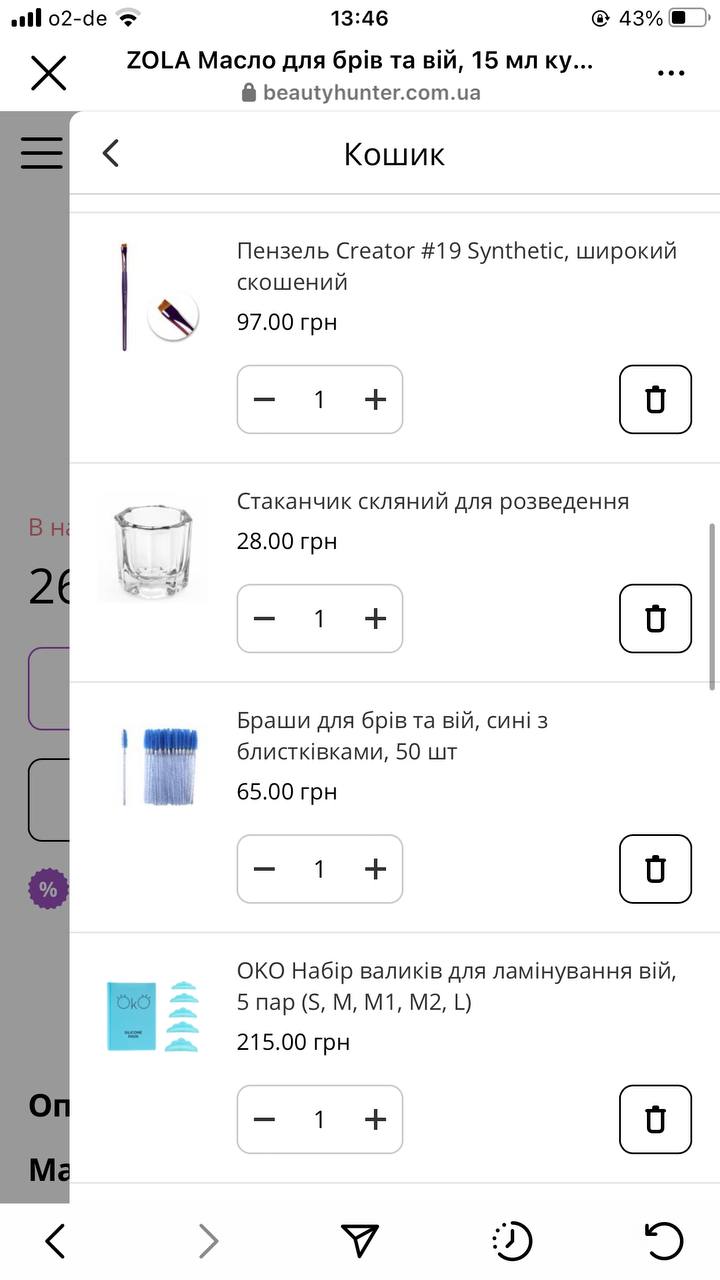Viewport: 720px width, 1280px height.
Task: Reduce quantity of ОКО Набір валиків
Action: 264,1119
